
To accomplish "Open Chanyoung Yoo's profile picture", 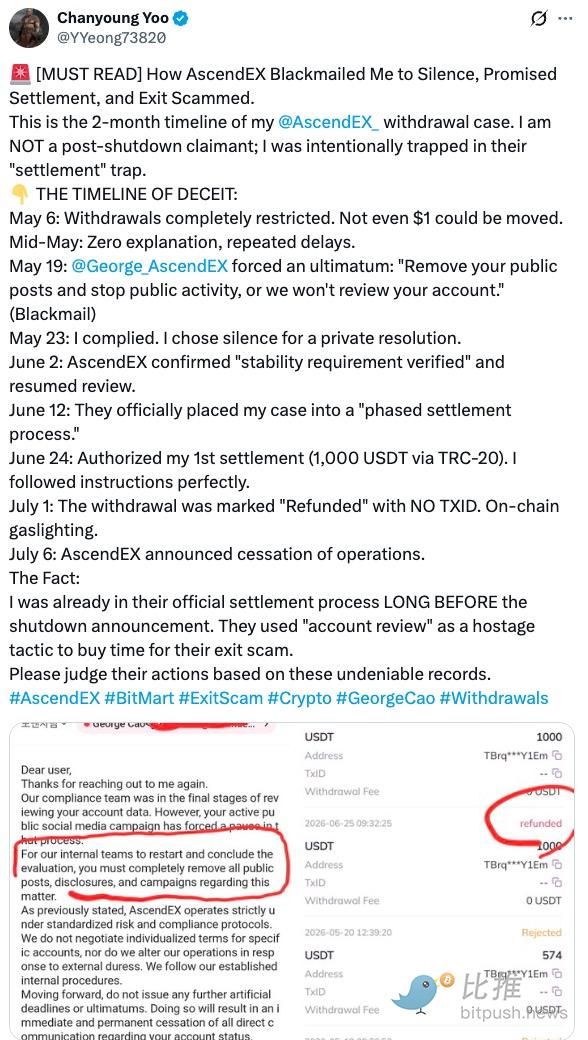I will pyautogui.click(x=29, y=28).
